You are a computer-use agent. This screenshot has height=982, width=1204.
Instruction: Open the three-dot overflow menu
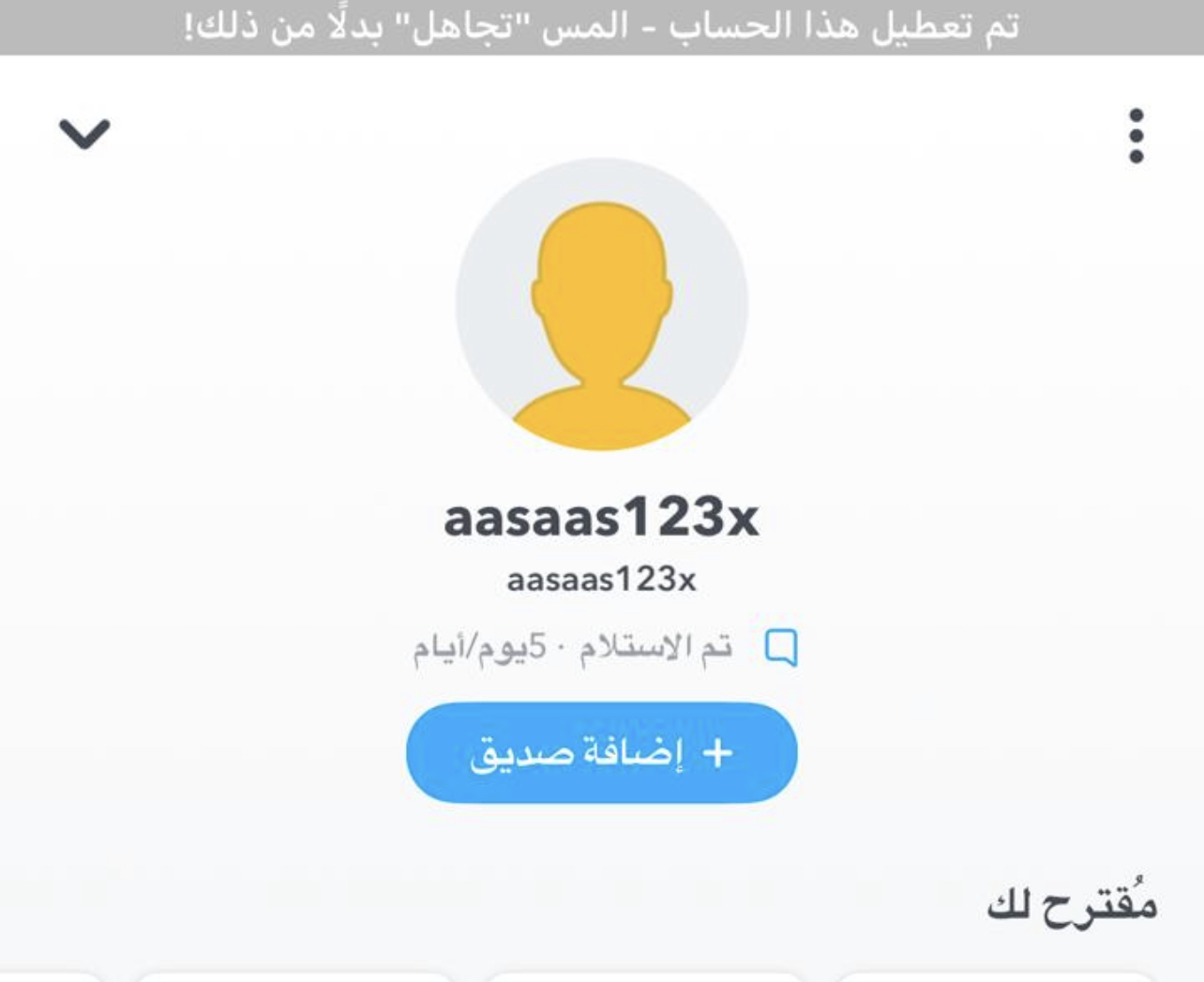(1136, 136)
